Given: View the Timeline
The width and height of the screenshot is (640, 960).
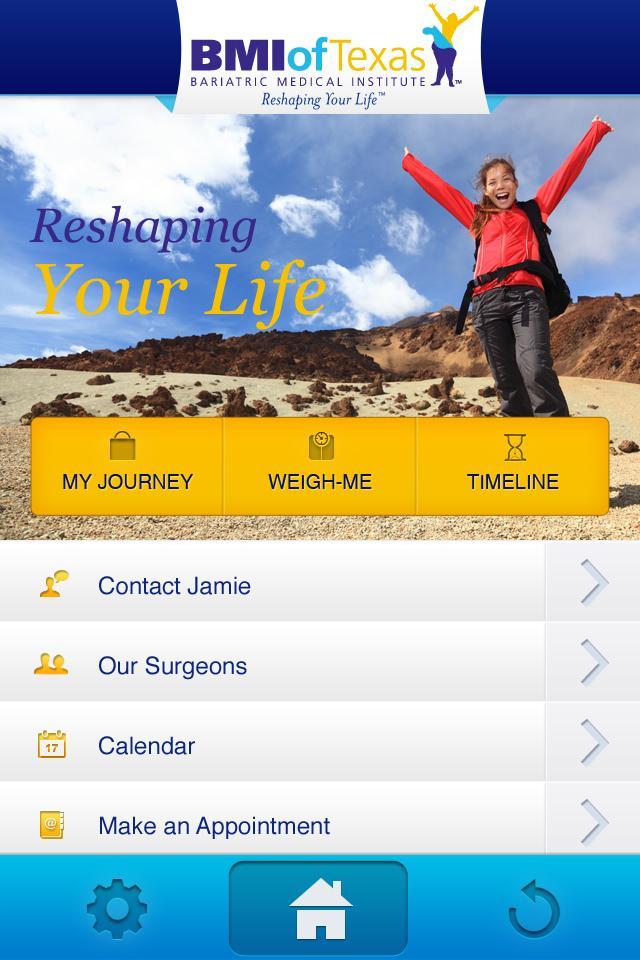Looking at the screenshot, I should pyautogui.click(x=512, y=466).
